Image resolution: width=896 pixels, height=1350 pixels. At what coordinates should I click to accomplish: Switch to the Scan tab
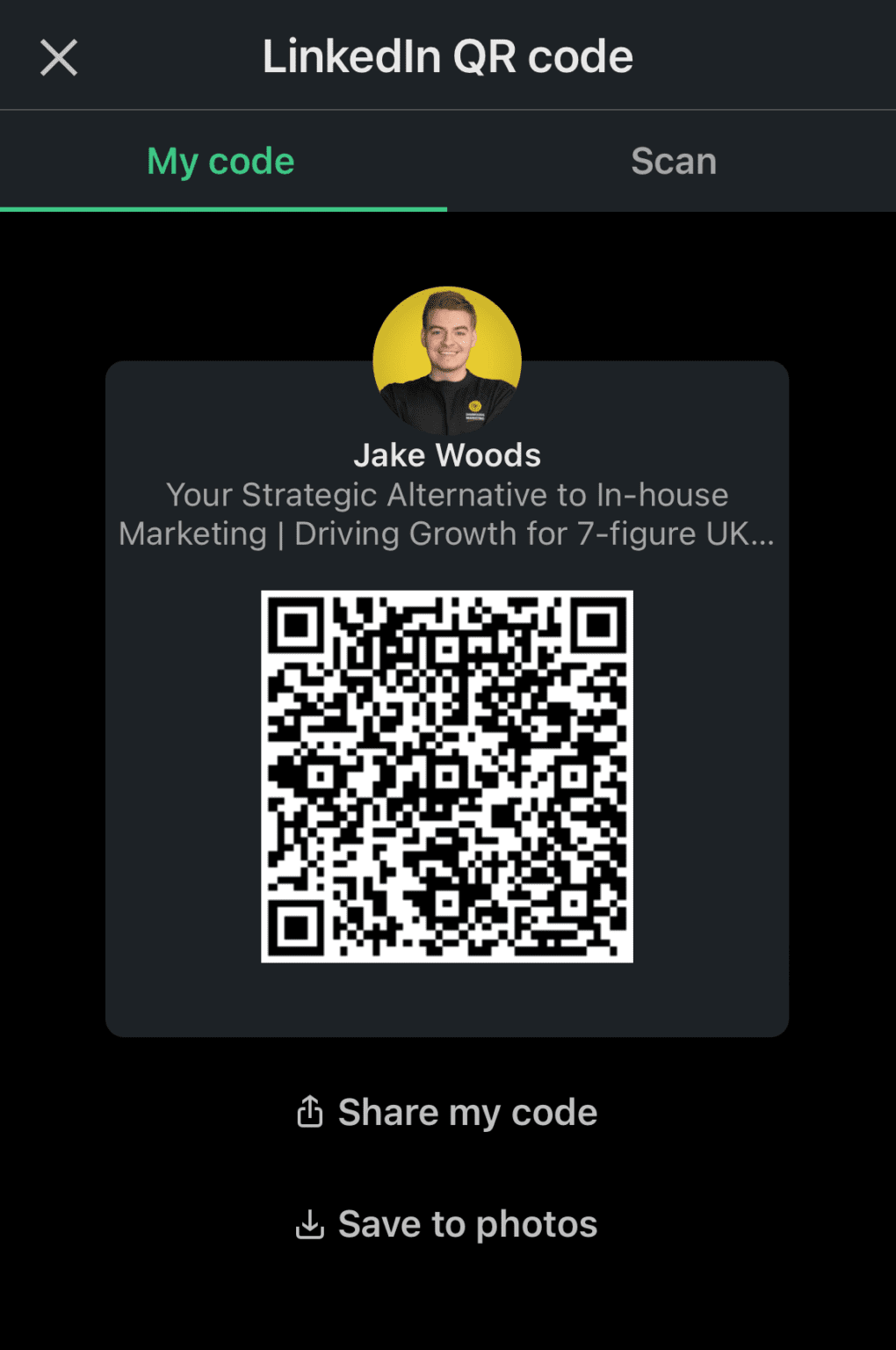pos(673,161)
